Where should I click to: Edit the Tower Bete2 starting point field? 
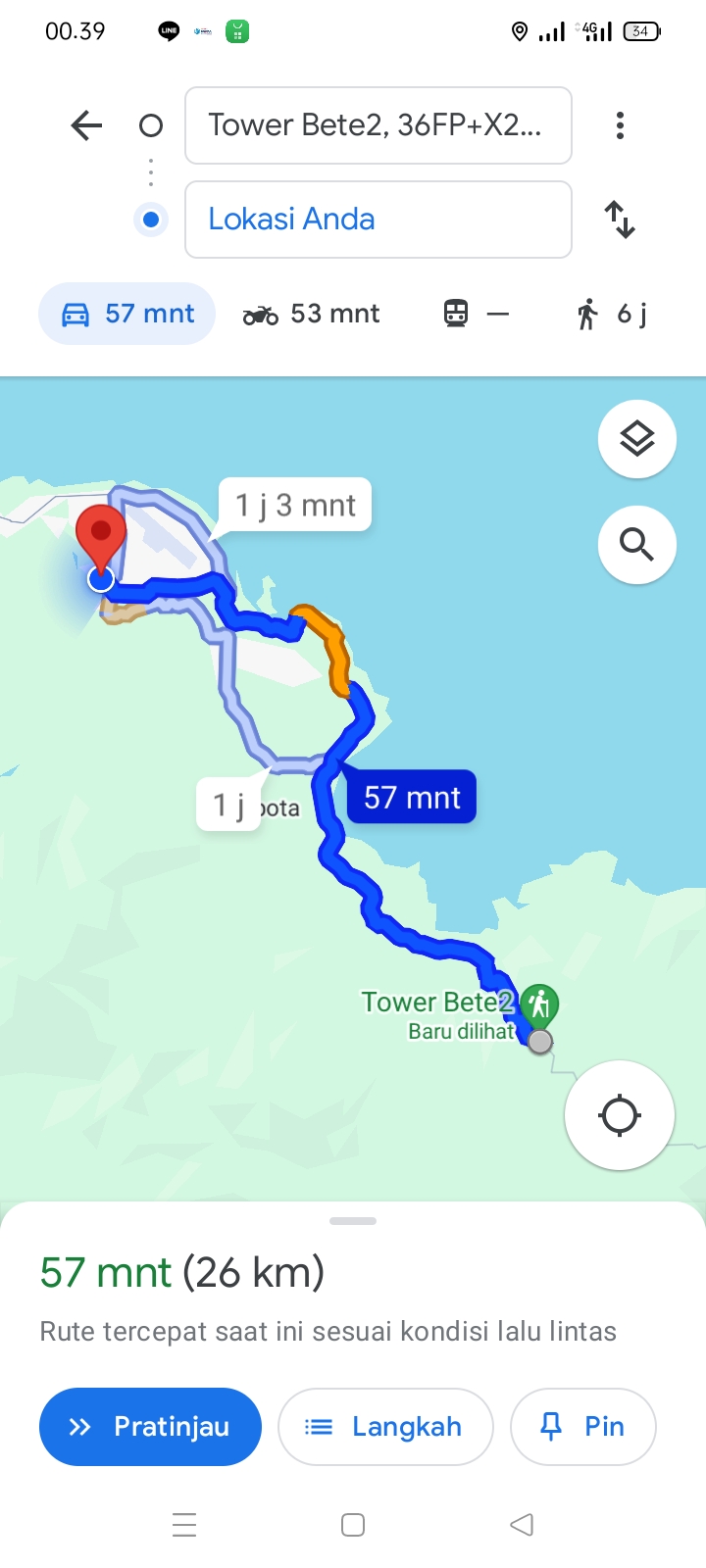(378, 125)
